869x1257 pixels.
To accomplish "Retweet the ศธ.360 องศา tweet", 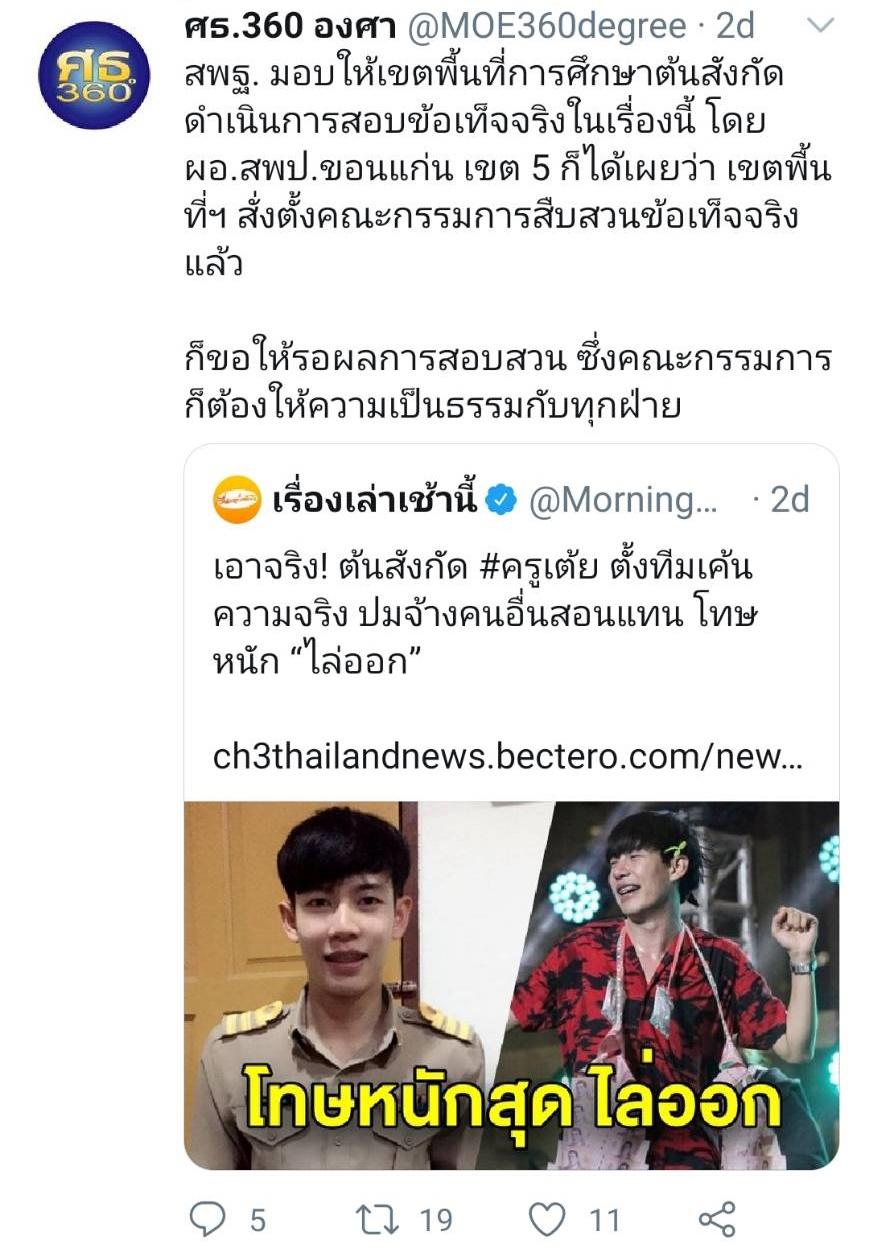I will (x=378, y=1219).
